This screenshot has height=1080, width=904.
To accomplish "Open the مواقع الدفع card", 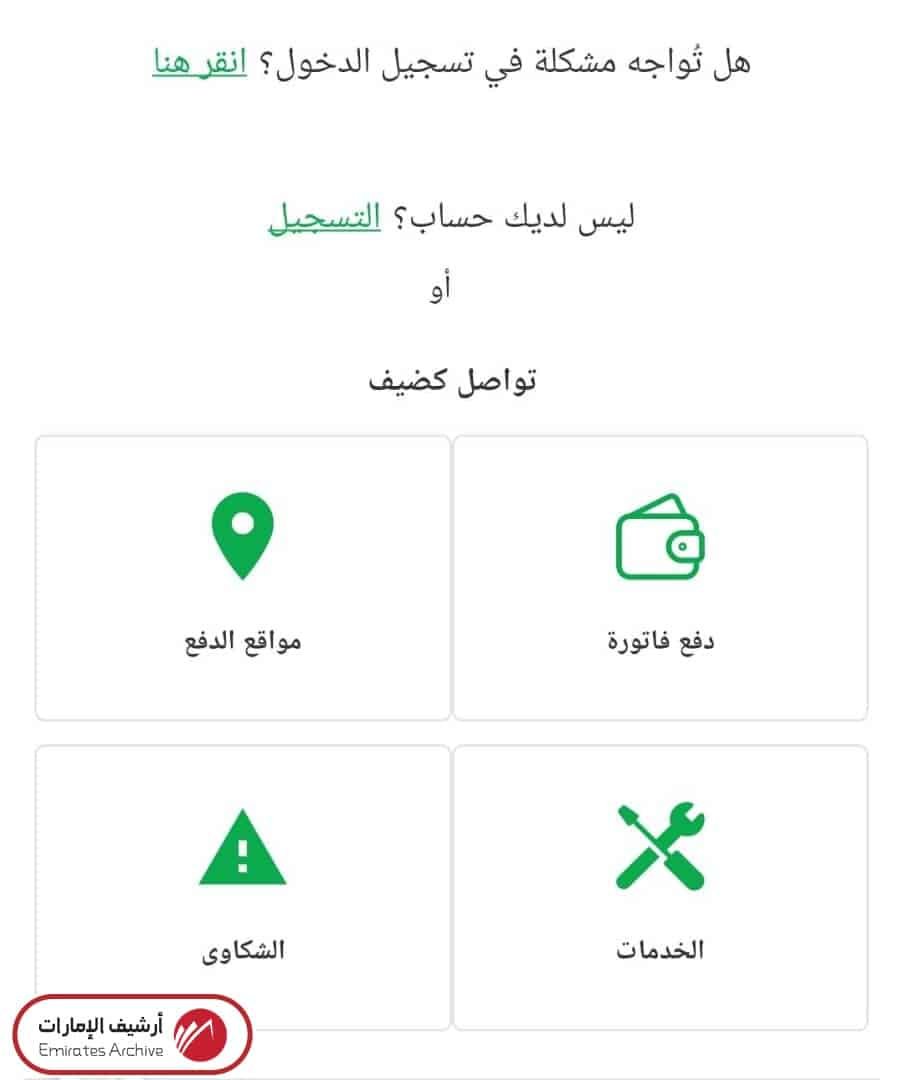I will pos(242,575).
